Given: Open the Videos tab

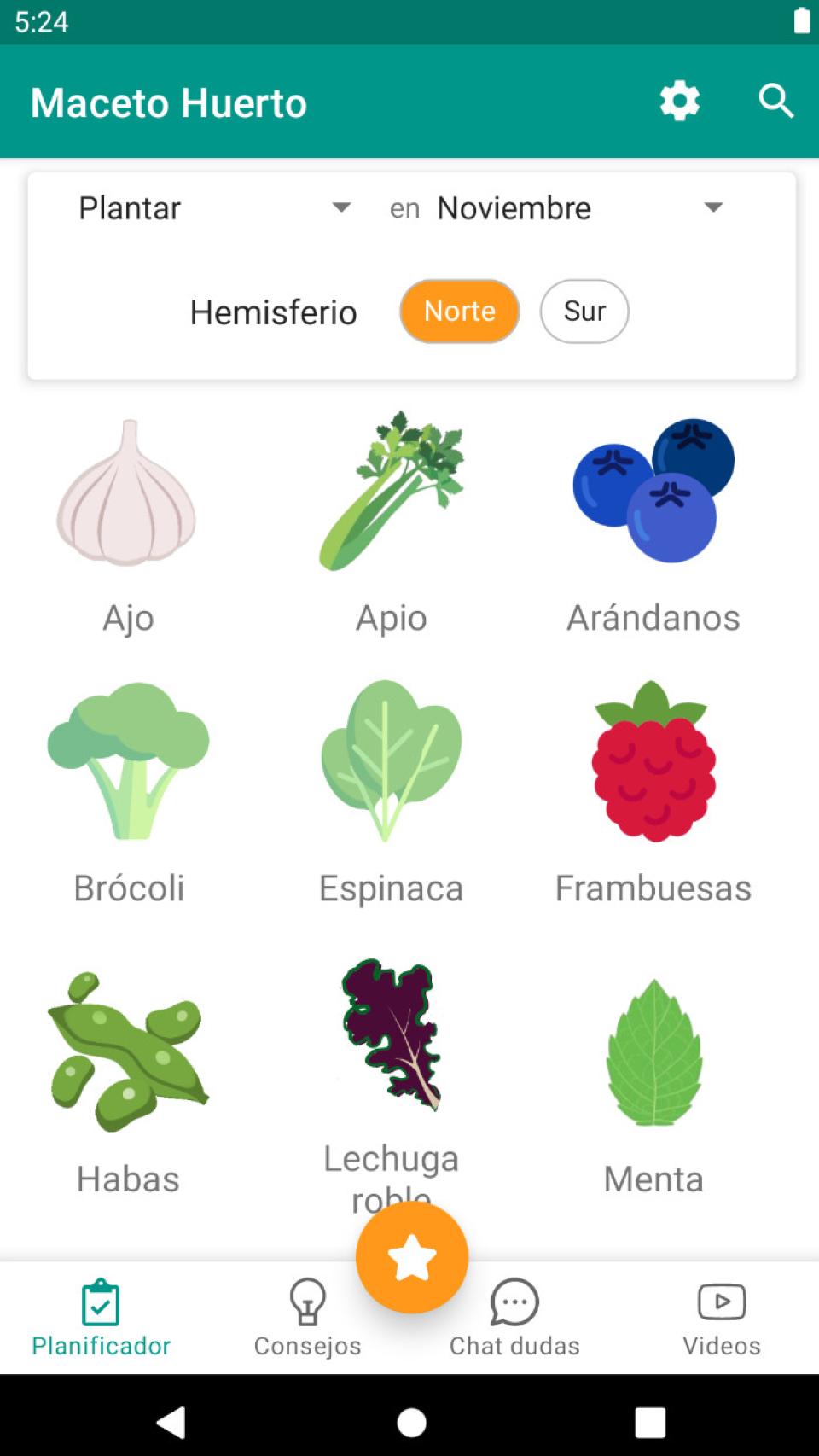Looking at the screenshot, I should [x=721, y=1316].
